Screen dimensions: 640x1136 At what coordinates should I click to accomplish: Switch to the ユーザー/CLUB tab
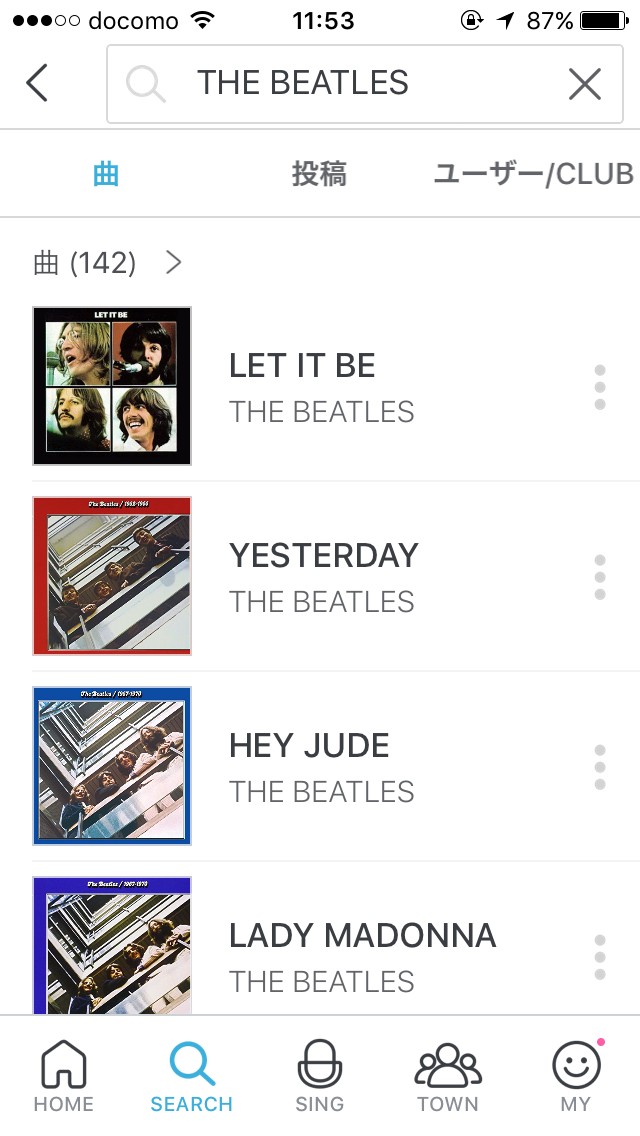pyautogui.click(x=533, y=174)
